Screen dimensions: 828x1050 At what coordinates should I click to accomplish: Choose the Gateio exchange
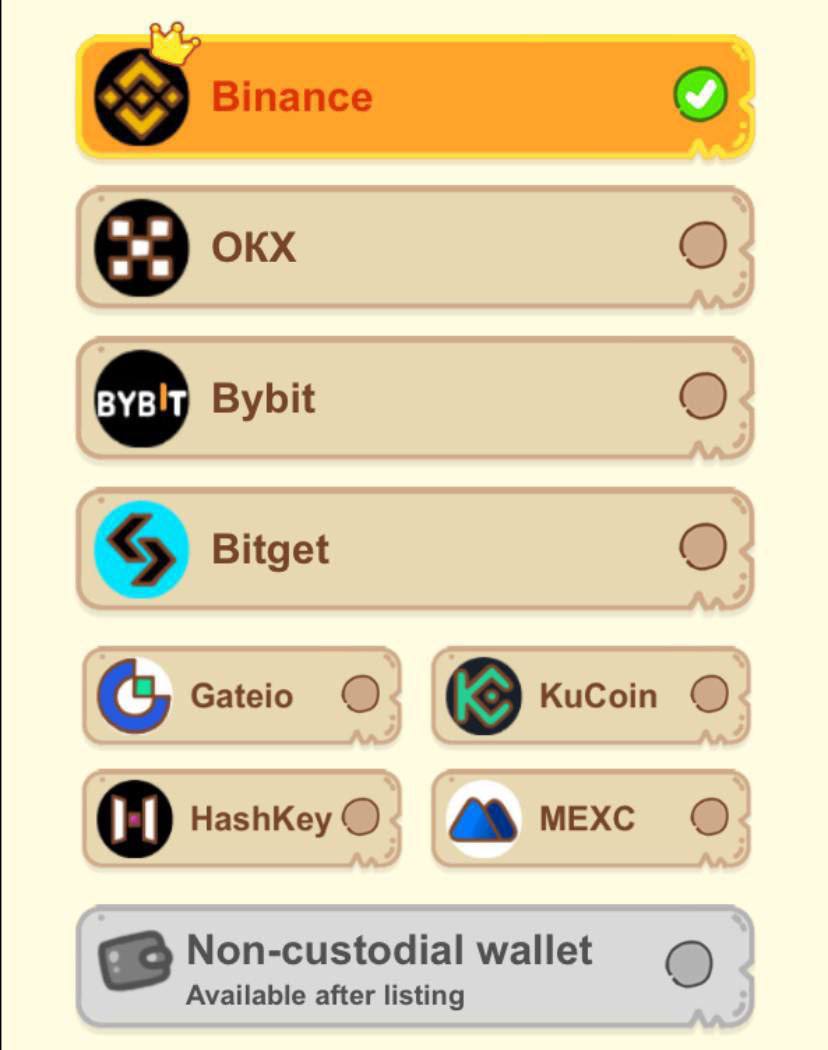click(x=241, y=695)
